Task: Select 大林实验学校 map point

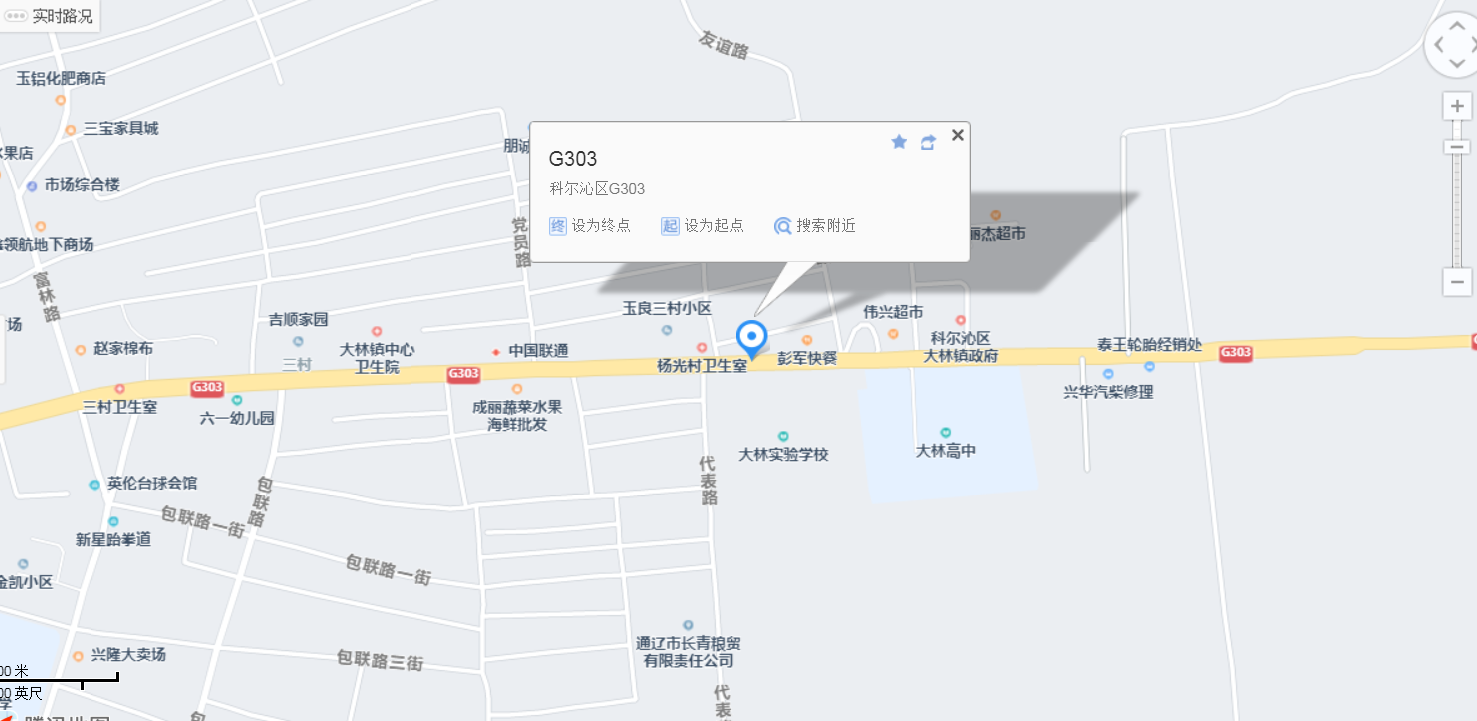Action: [x=783, y=437]
